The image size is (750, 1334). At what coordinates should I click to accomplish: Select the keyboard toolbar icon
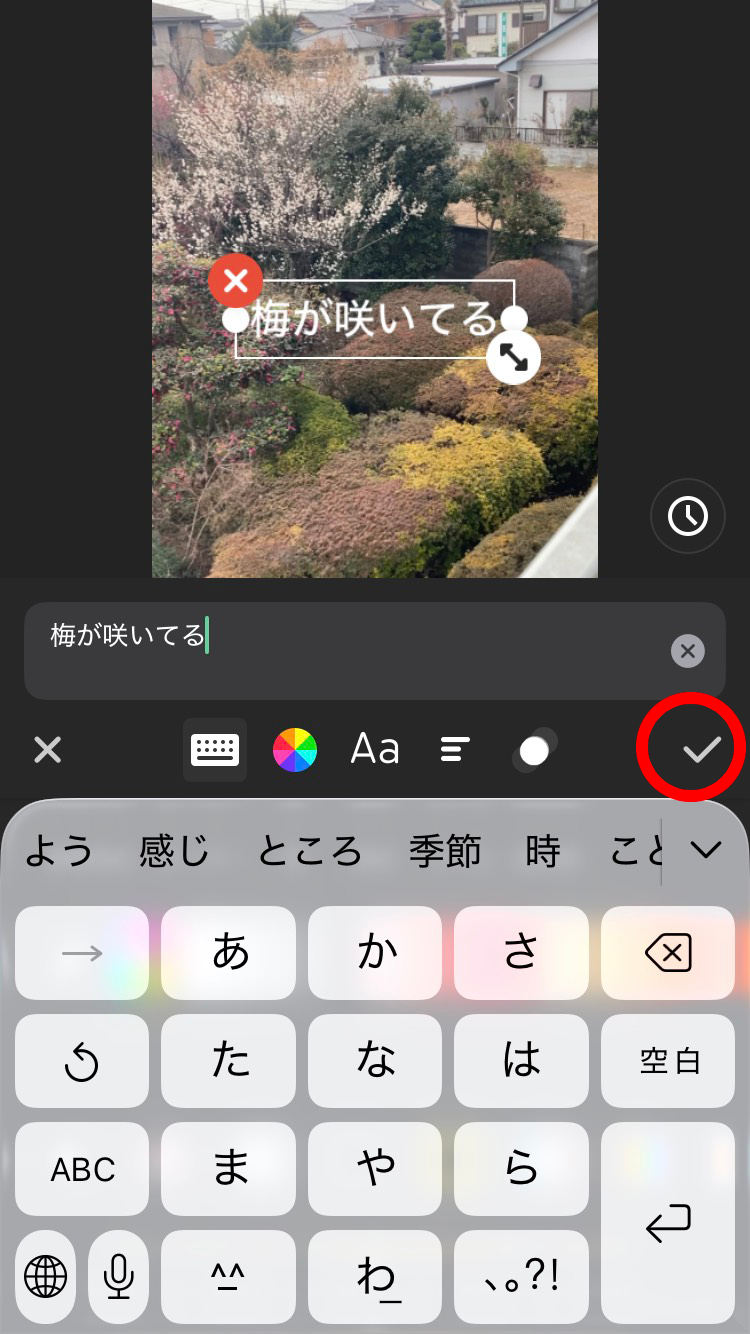coord(215,750)
